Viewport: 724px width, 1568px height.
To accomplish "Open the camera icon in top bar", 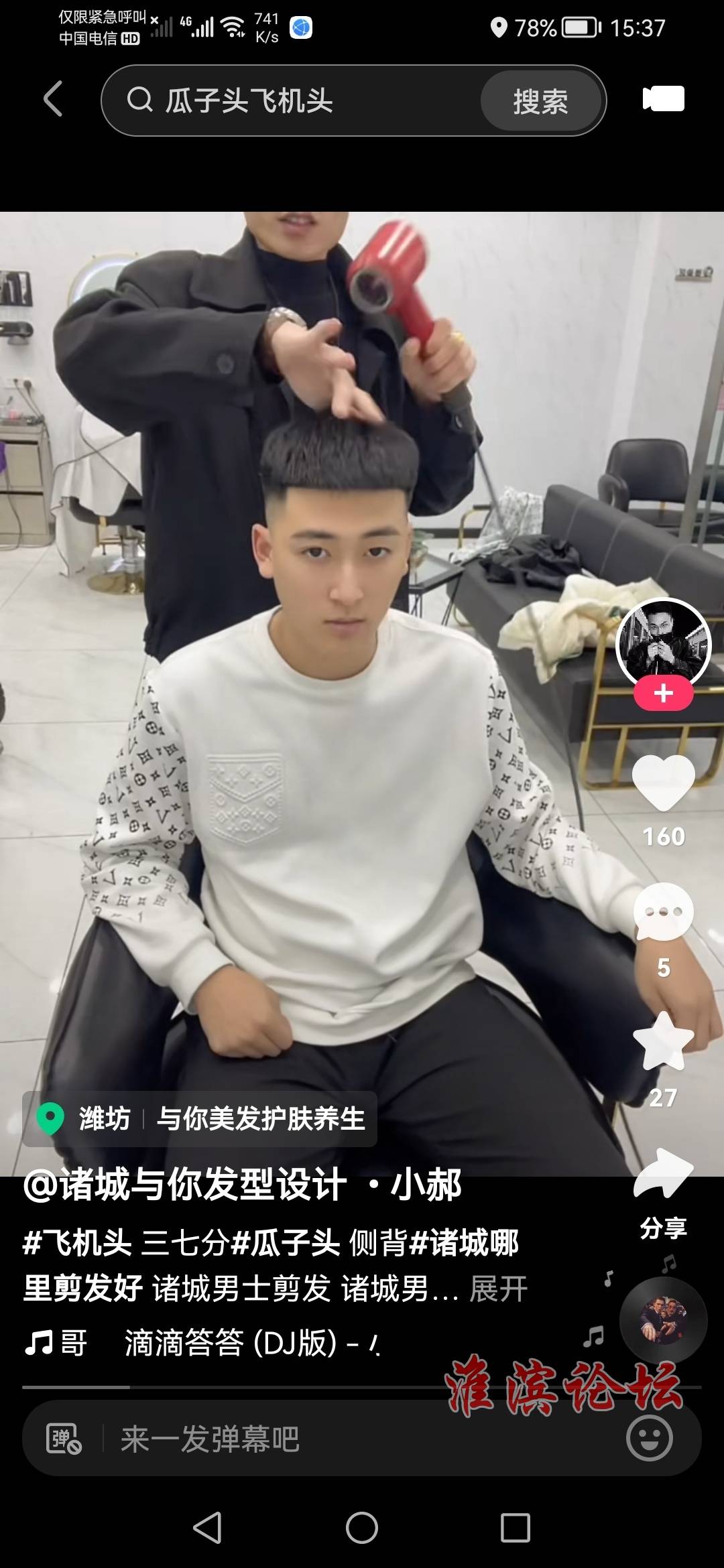I will click(663, 99).
